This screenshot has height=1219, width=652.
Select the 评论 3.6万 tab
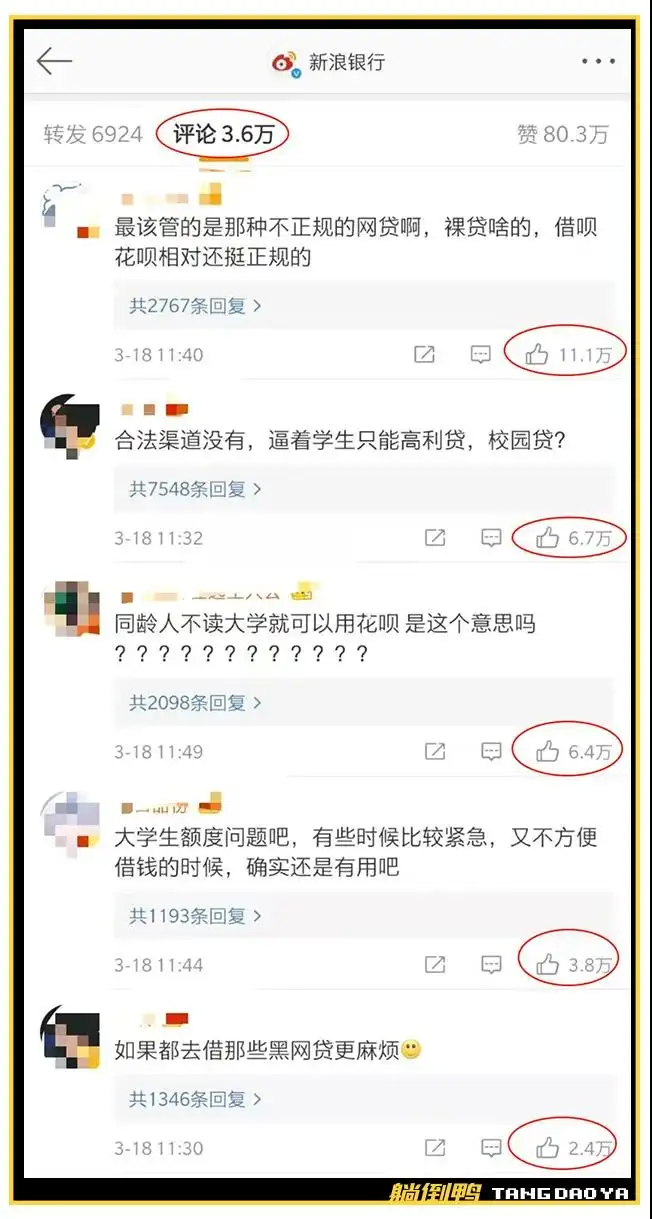pos(223,134)
